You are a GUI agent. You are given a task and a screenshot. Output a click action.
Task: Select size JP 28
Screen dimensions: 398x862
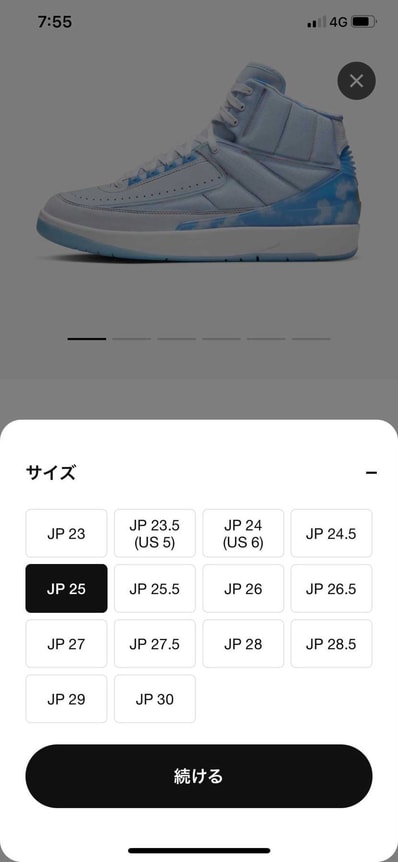point(243,644)
